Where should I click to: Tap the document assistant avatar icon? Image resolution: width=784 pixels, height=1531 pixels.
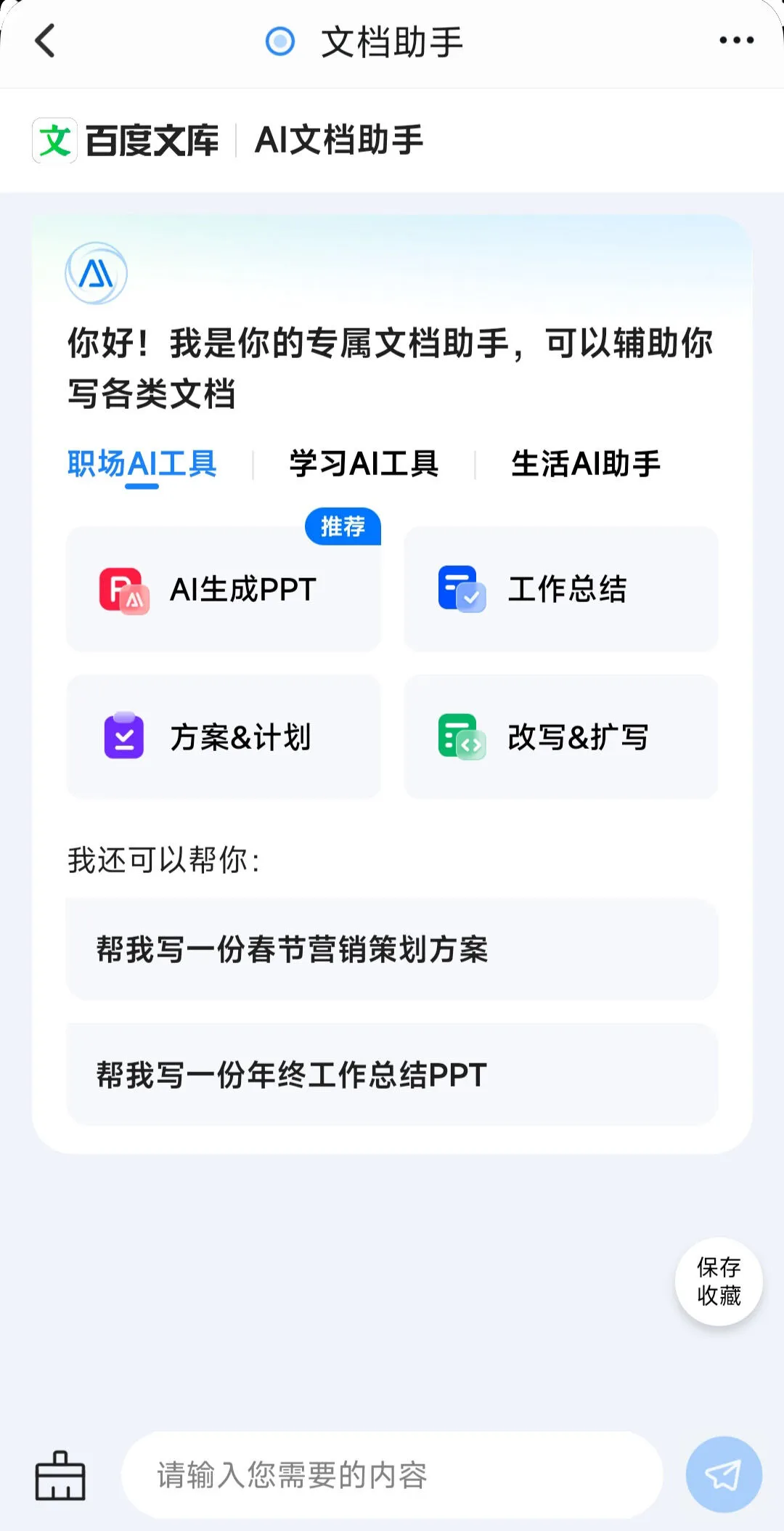click(x=95, y=273)
